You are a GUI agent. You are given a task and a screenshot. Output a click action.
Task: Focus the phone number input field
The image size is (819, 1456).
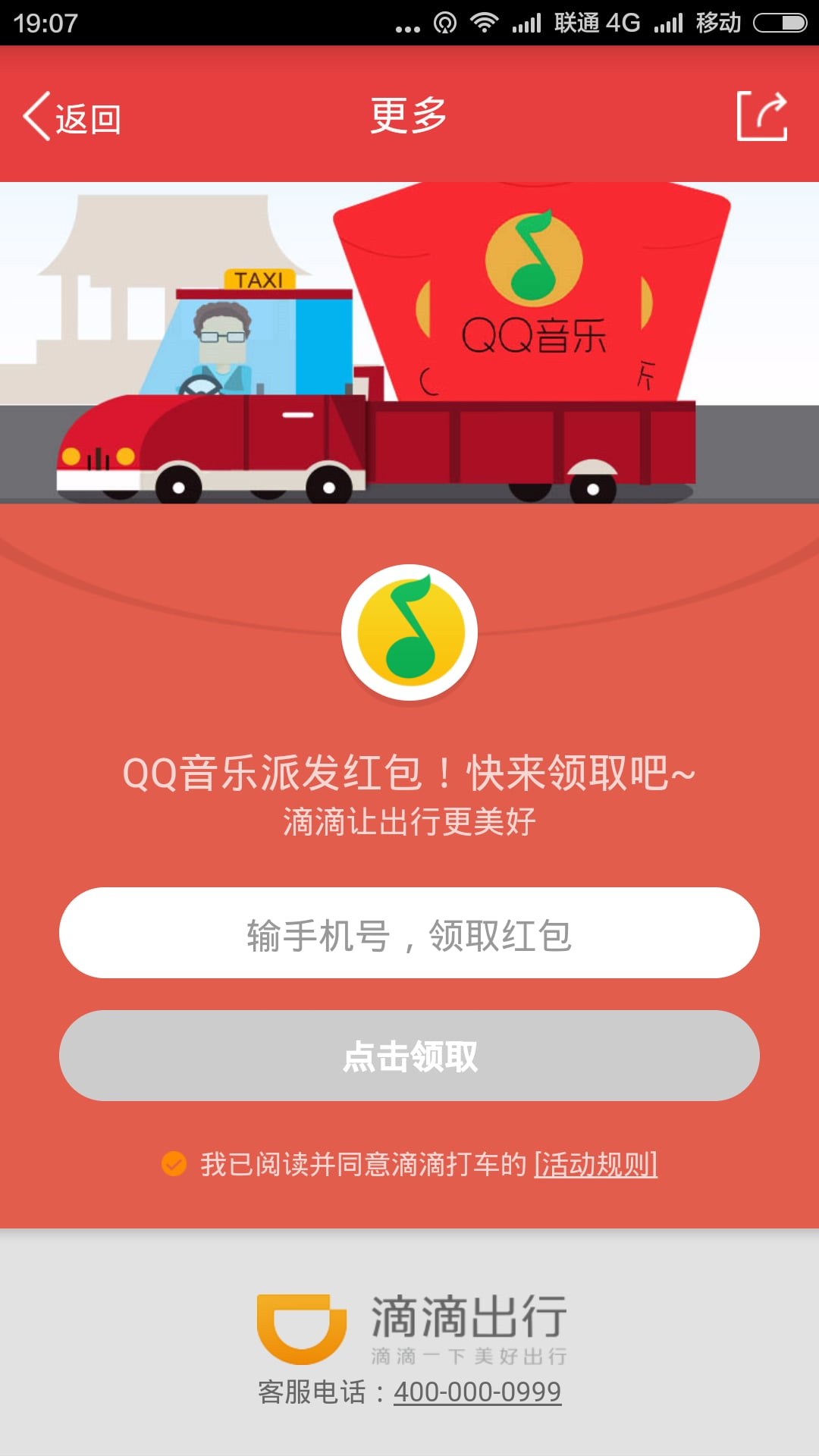[409, 934]
